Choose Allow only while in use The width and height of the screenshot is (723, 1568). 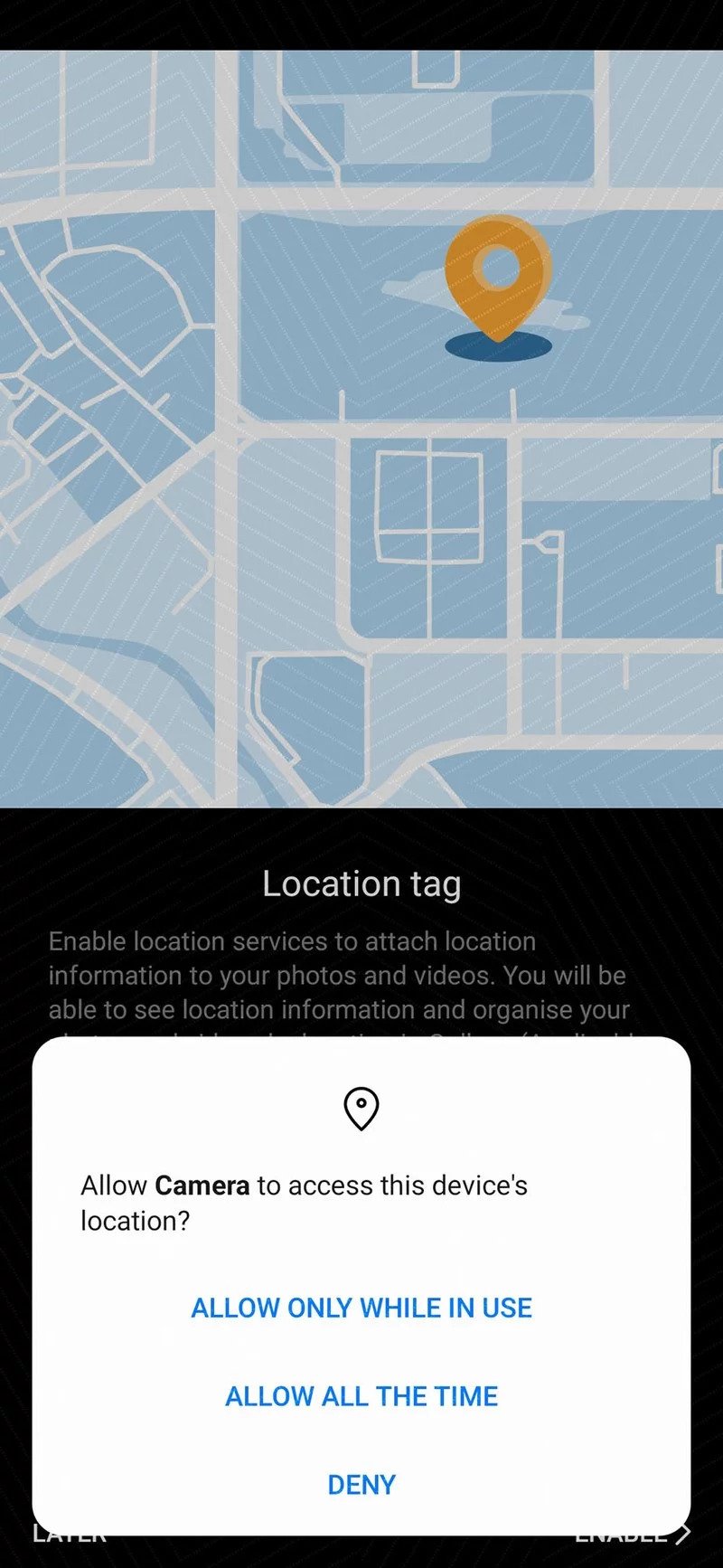click(x=361, y=1308)
